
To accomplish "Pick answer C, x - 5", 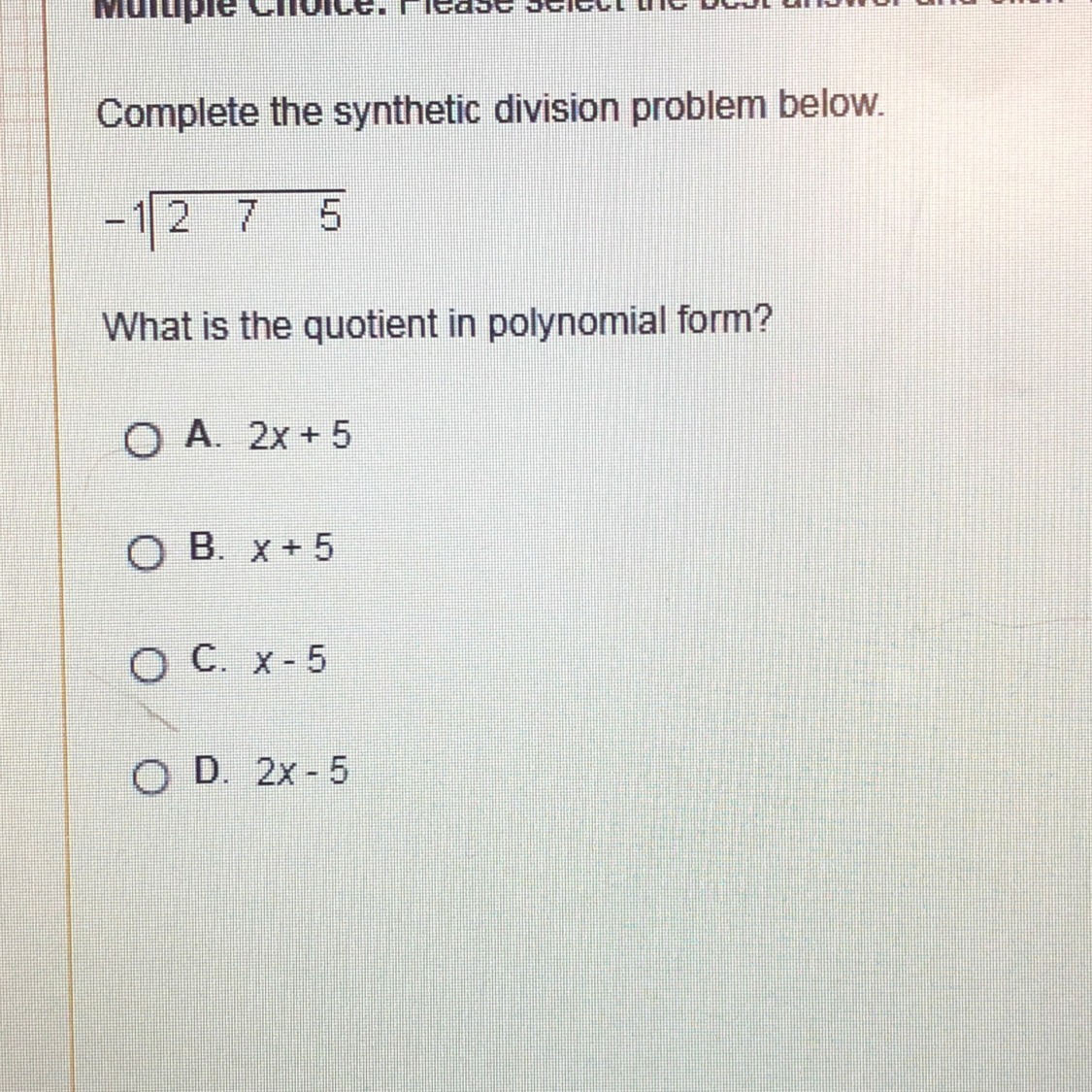I will pos(149,665).
